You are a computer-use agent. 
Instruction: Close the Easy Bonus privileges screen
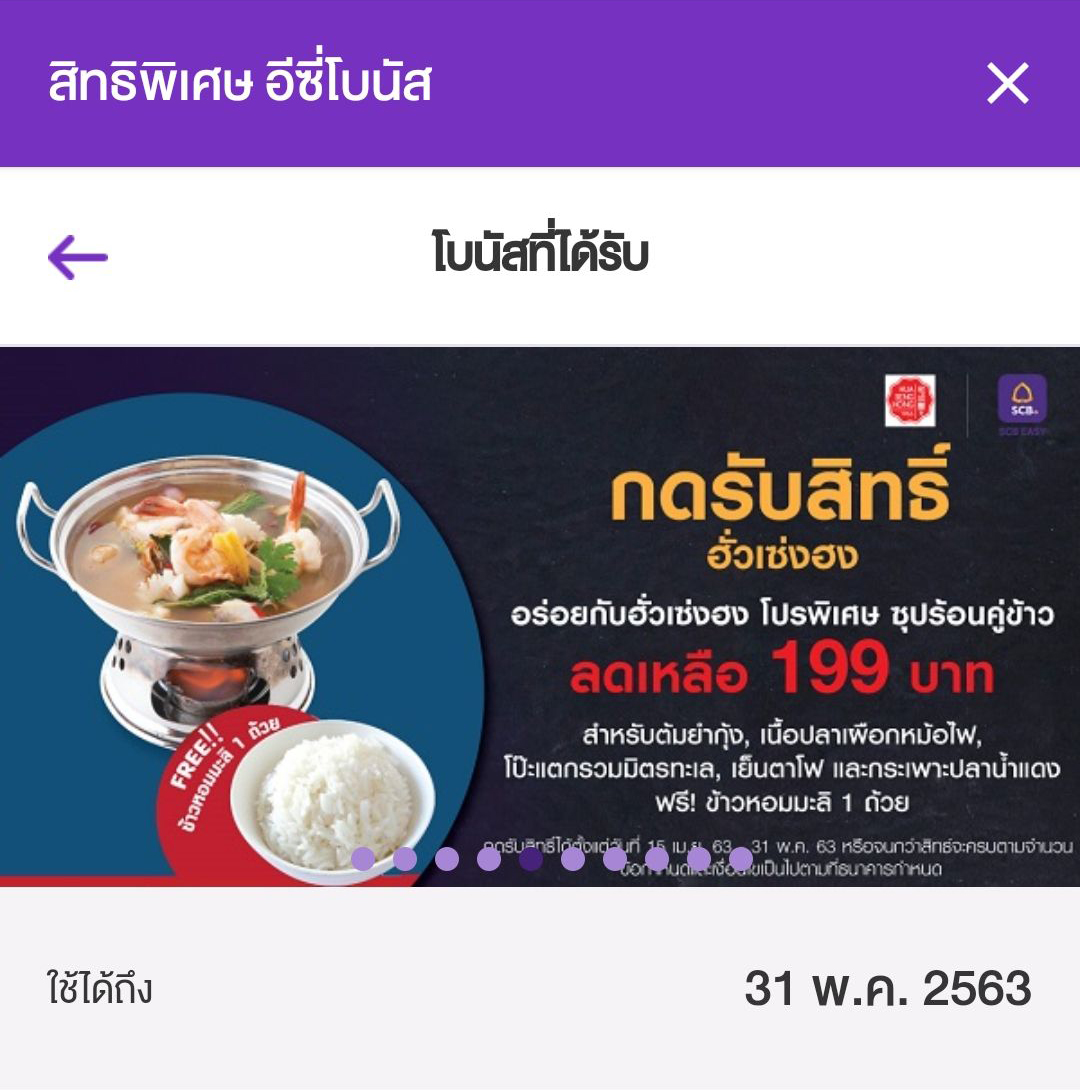1007,84
